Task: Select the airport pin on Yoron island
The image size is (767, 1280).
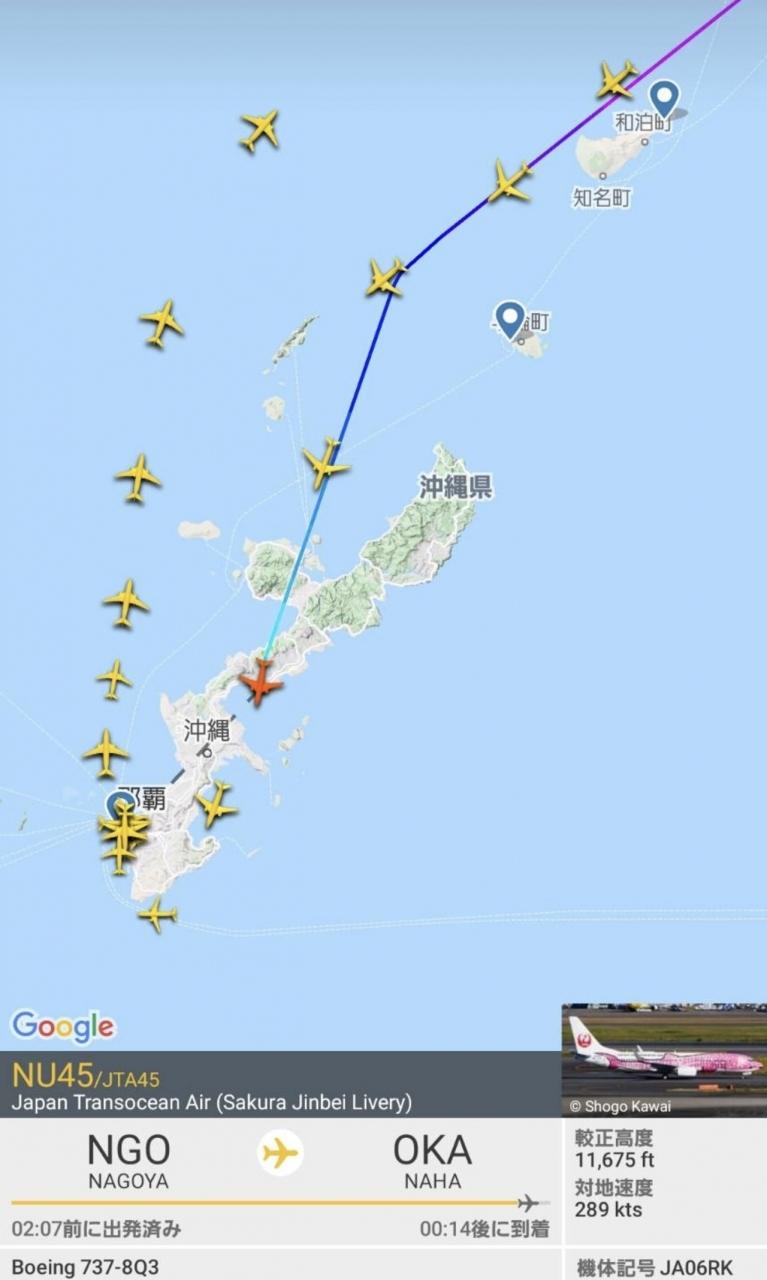Action: pos(511,320)
